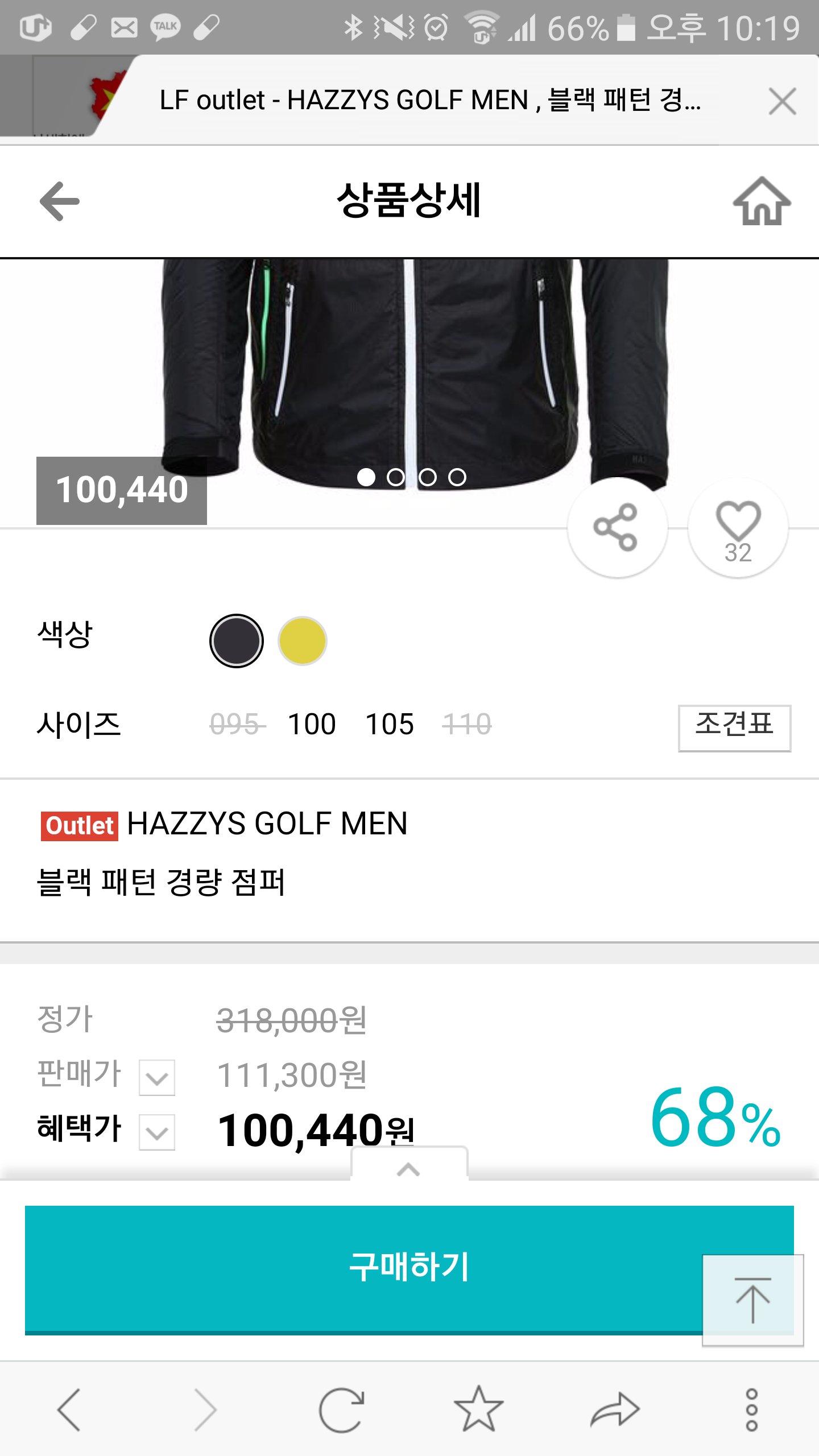Image resolution: width=819 pixels, height=1456 pixels.
Task: Reload the page in the browser toolbar
Action: 341,1409
